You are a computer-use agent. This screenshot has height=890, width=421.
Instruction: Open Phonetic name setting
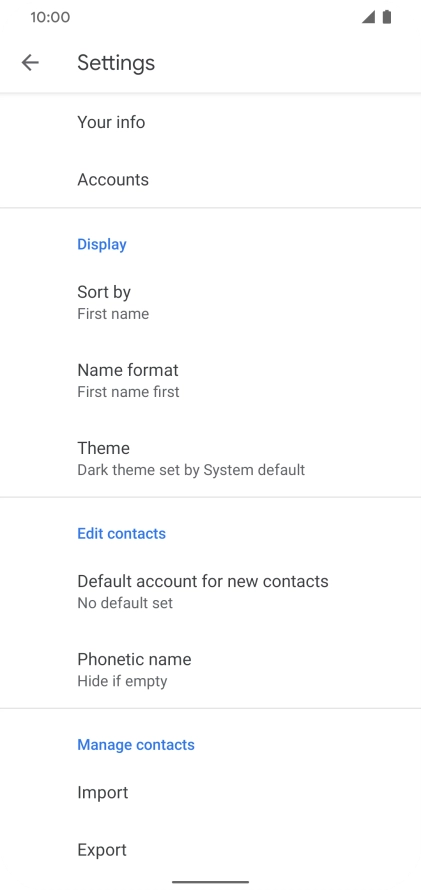coord(210,670)
